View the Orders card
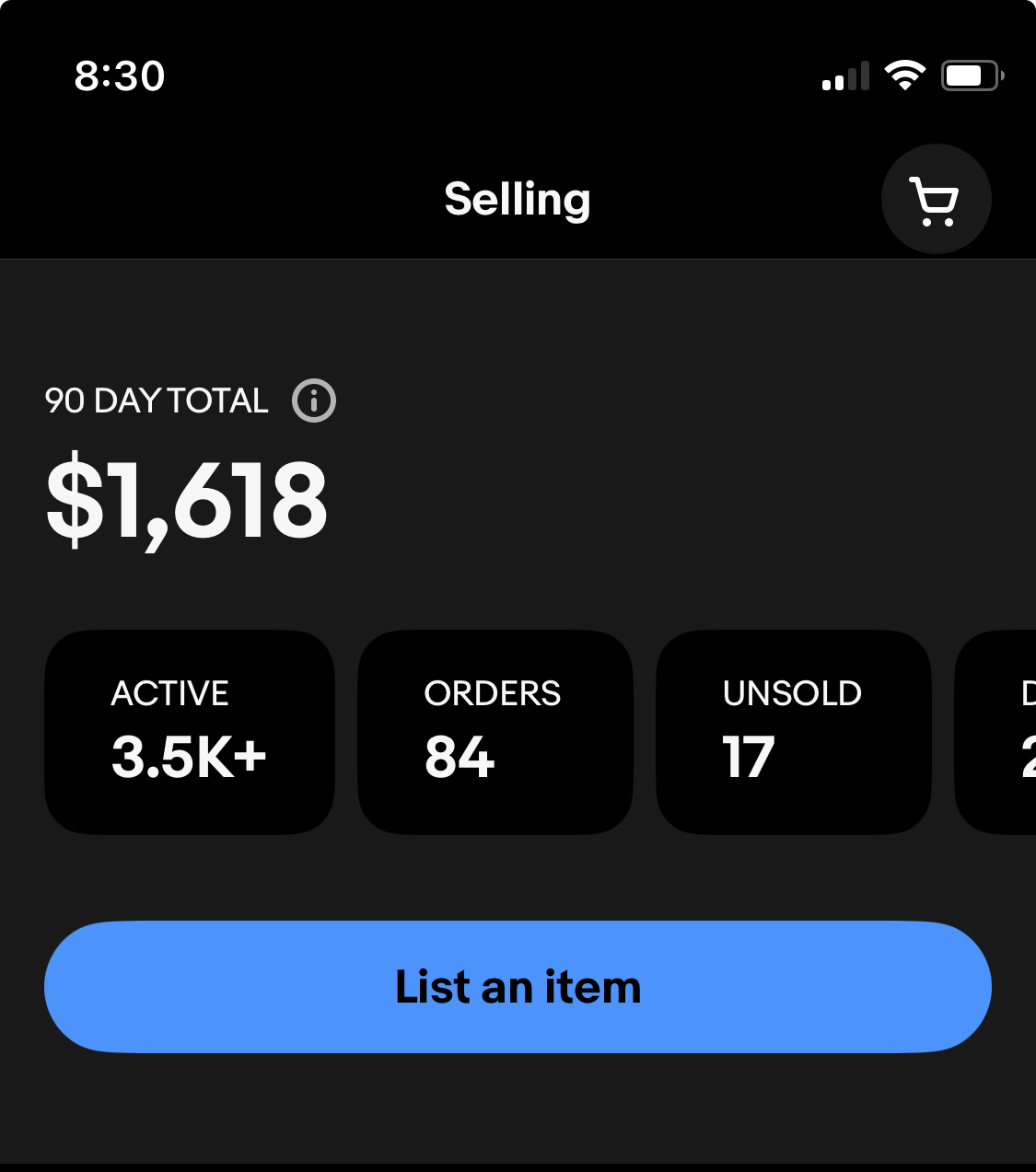The image size is (1036, 1172). coord(495,732)
